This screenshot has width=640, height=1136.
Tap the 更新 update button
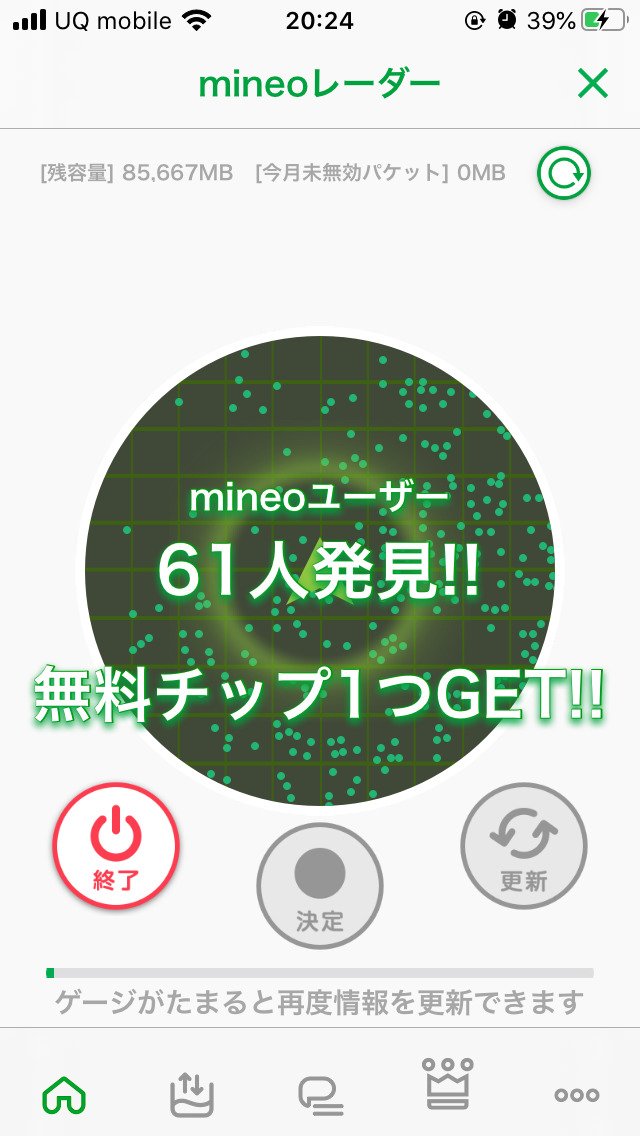523,846
